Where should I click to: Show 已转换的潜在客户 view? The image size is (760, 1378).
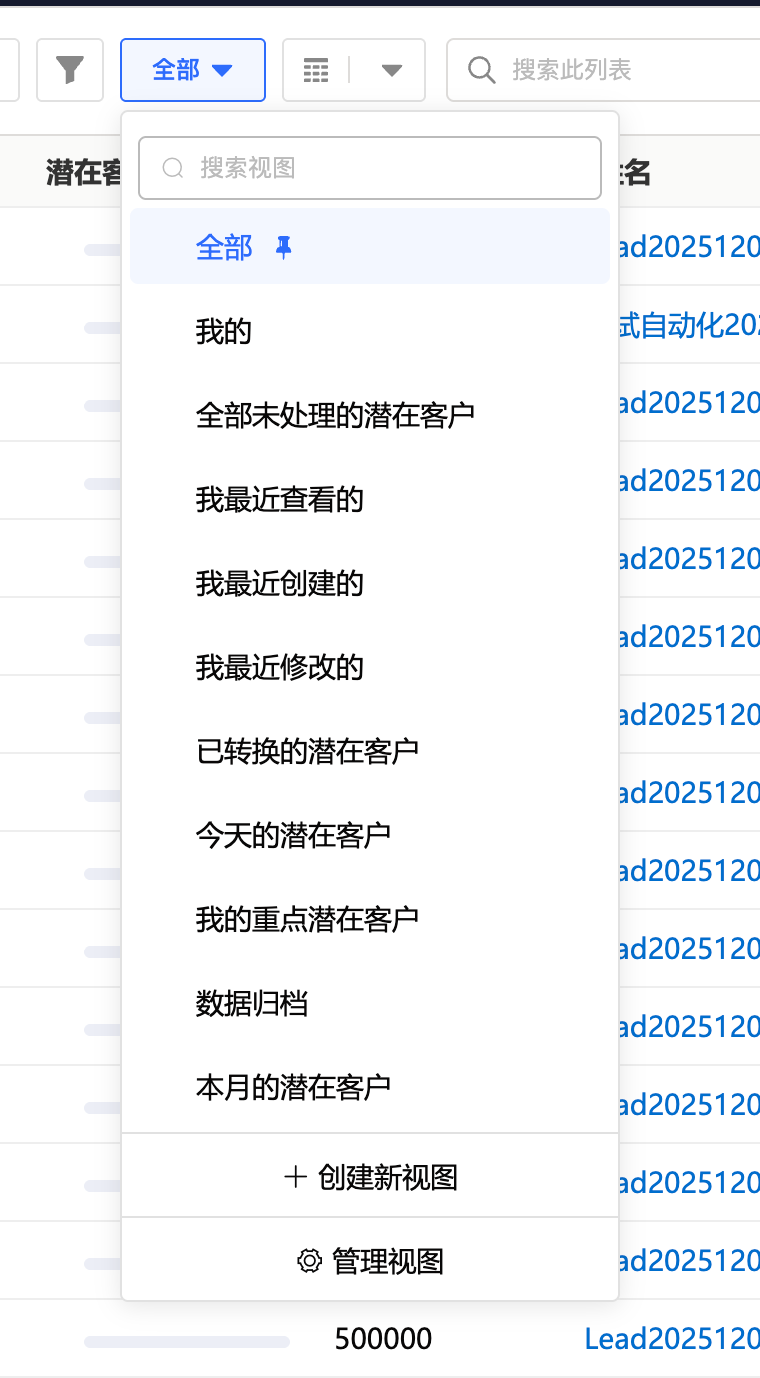coord(307,751)
